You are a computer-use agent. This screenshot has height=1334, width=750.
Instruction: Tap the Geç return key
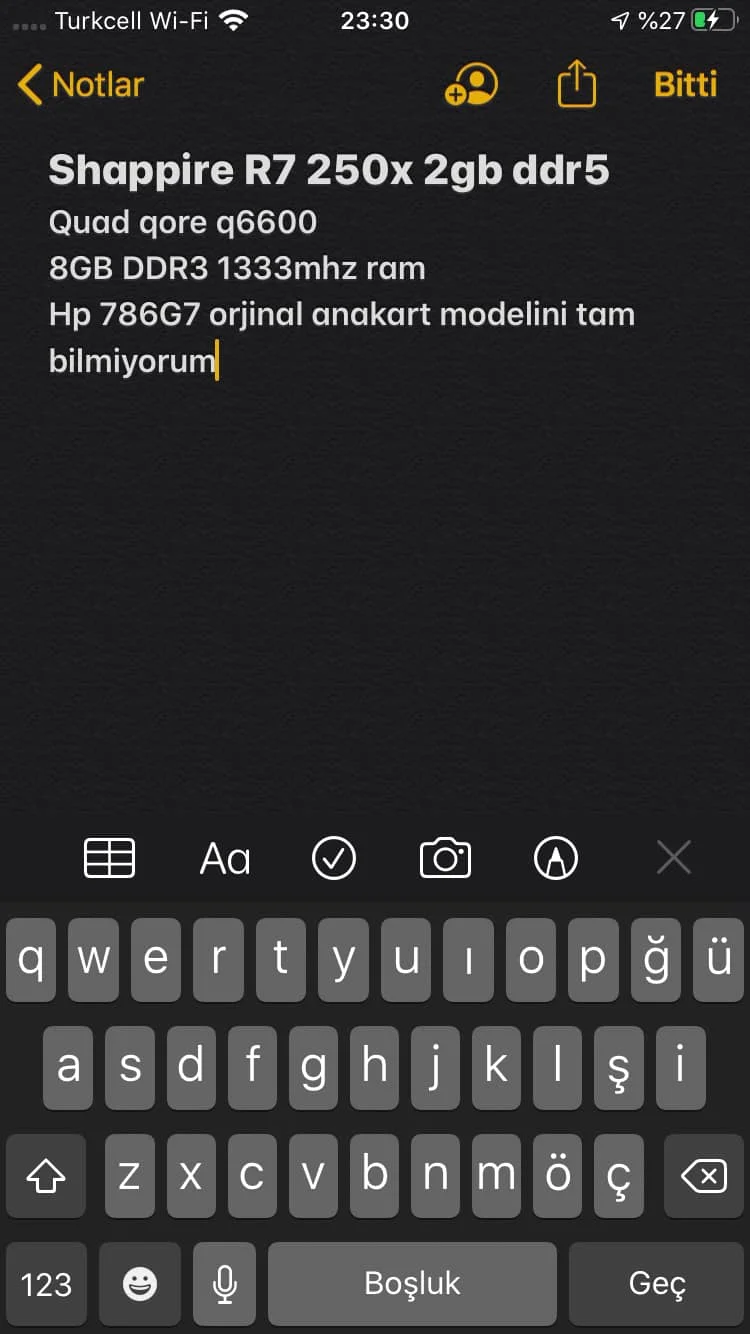point(656,1284)
